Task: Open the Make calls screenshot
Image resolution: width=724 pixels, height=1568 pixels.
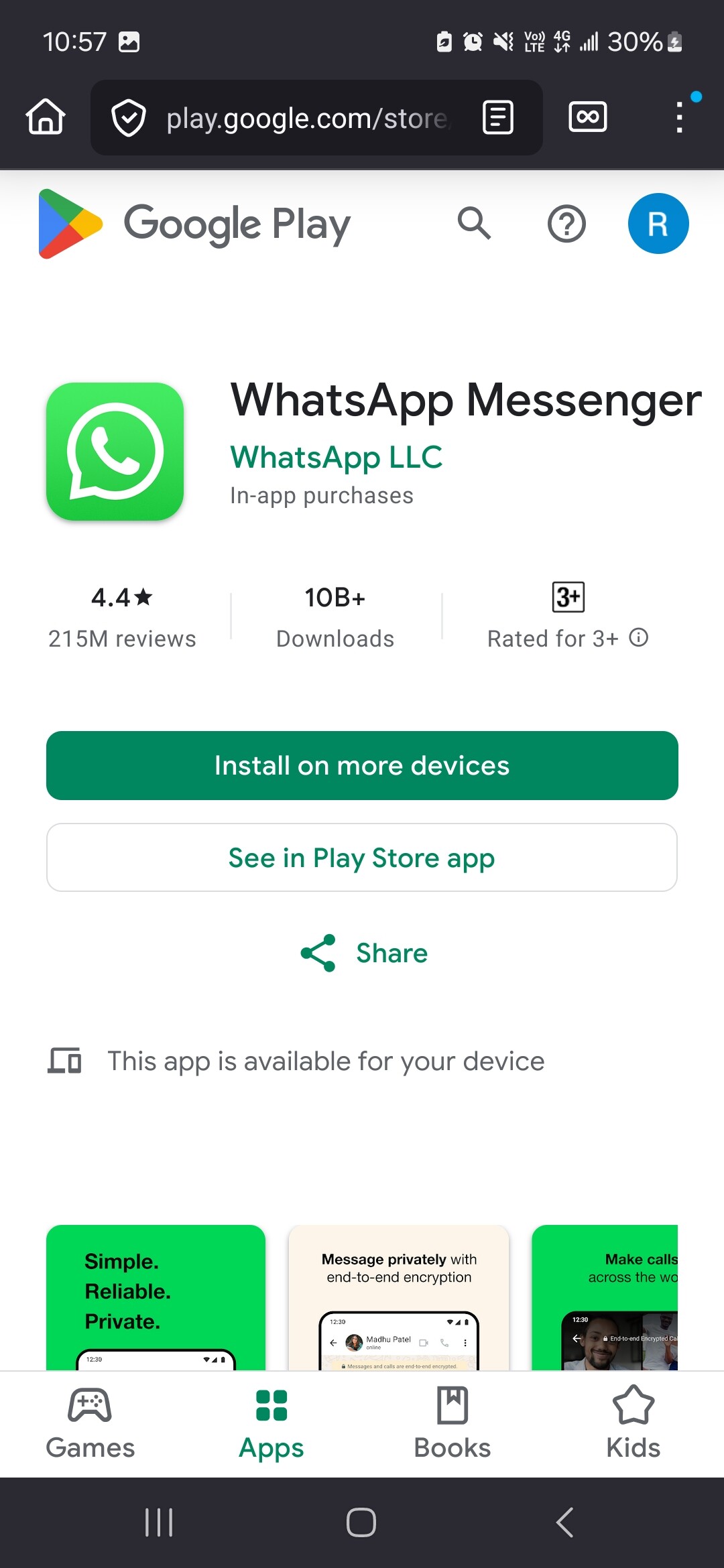Action: (605, 1297)
